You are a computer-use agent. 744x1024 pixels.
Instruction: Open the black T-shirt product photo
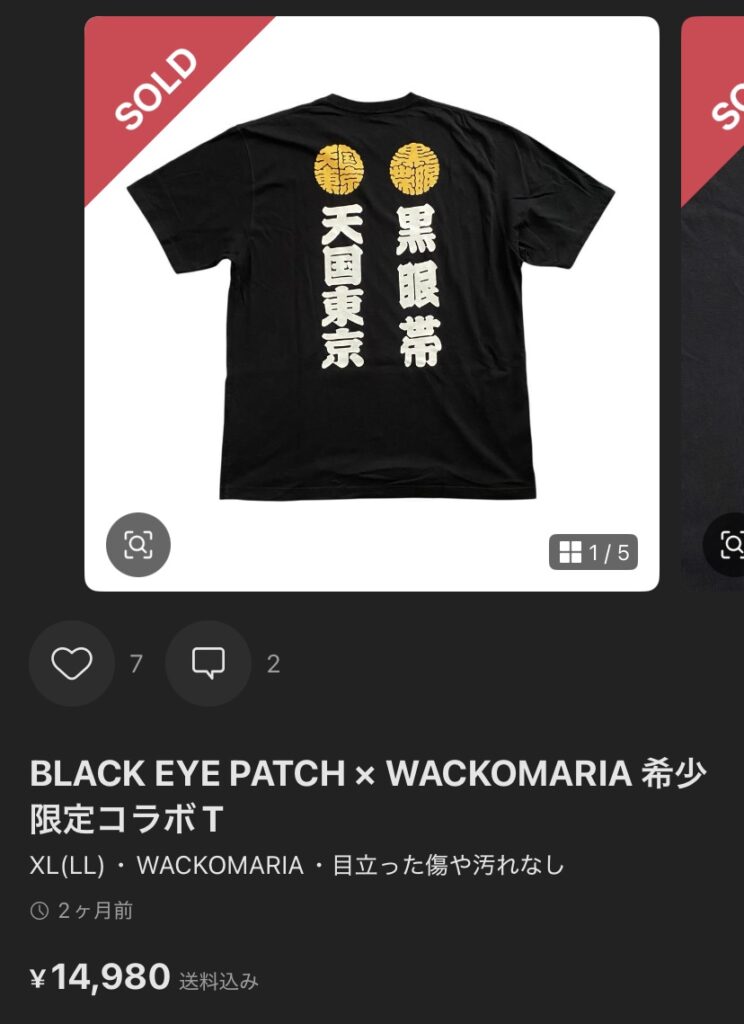371,300
